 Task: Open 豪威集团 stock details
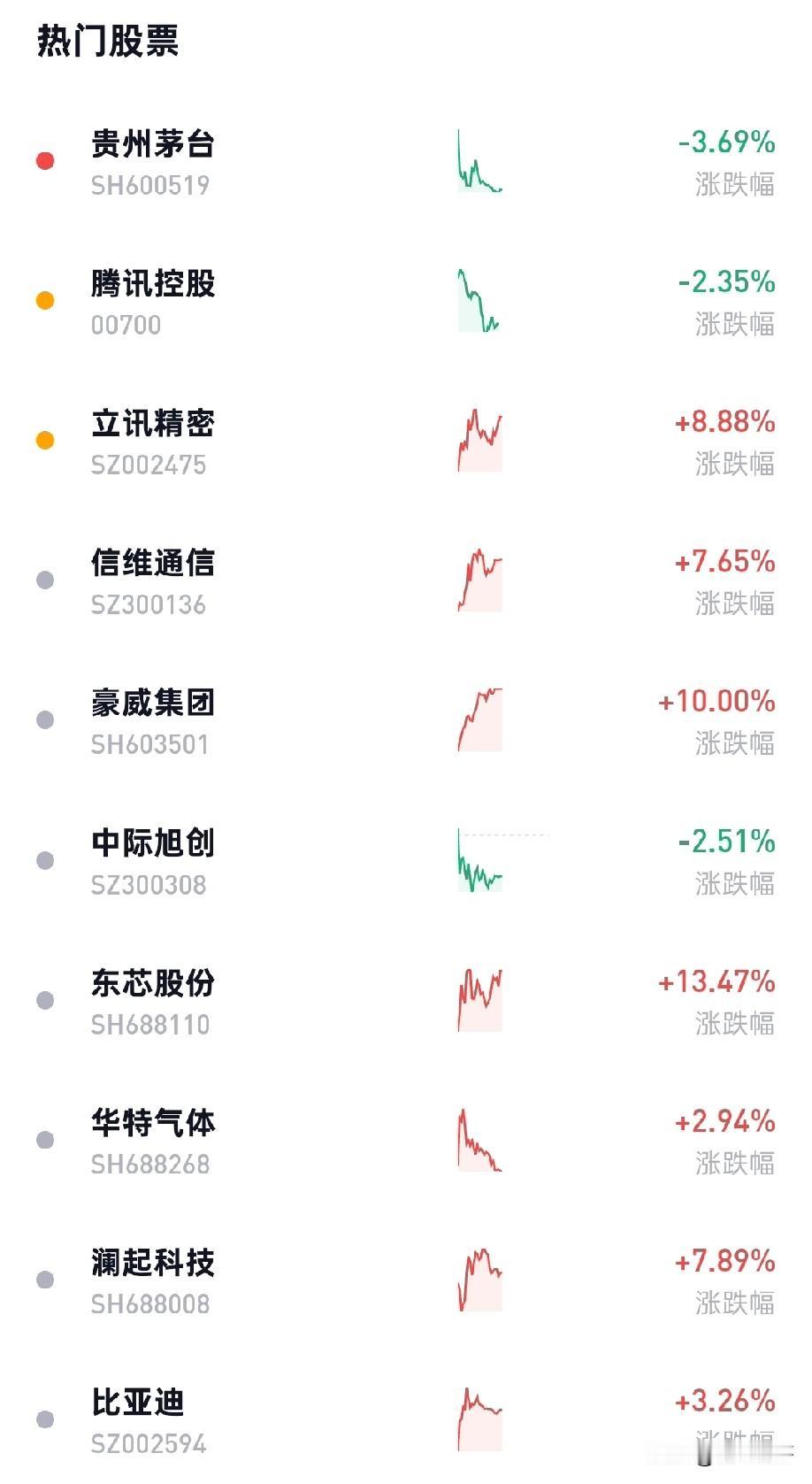point(152,704)
